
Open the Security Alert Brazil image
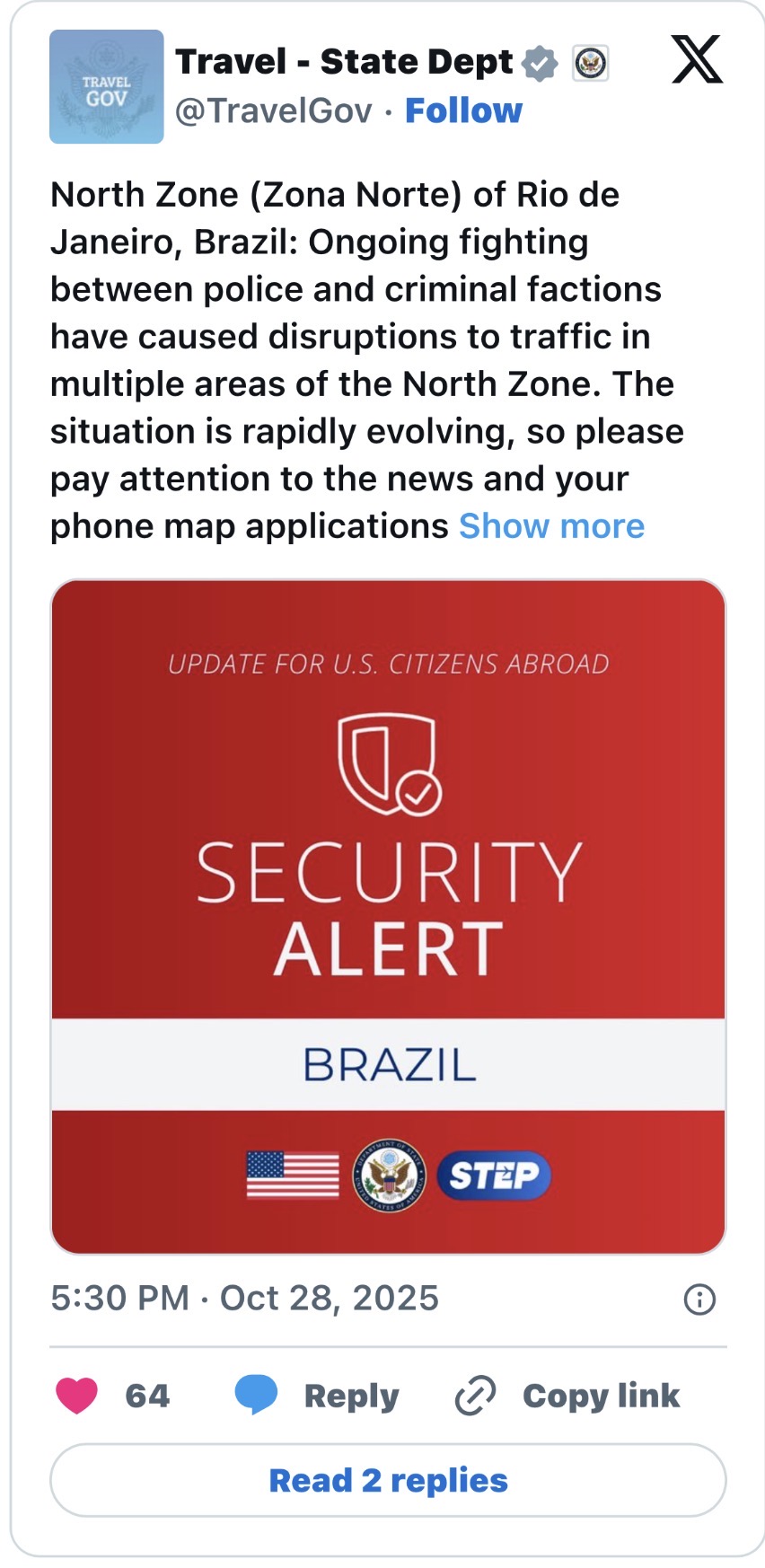pyautogui.click(x=388, y=916)
